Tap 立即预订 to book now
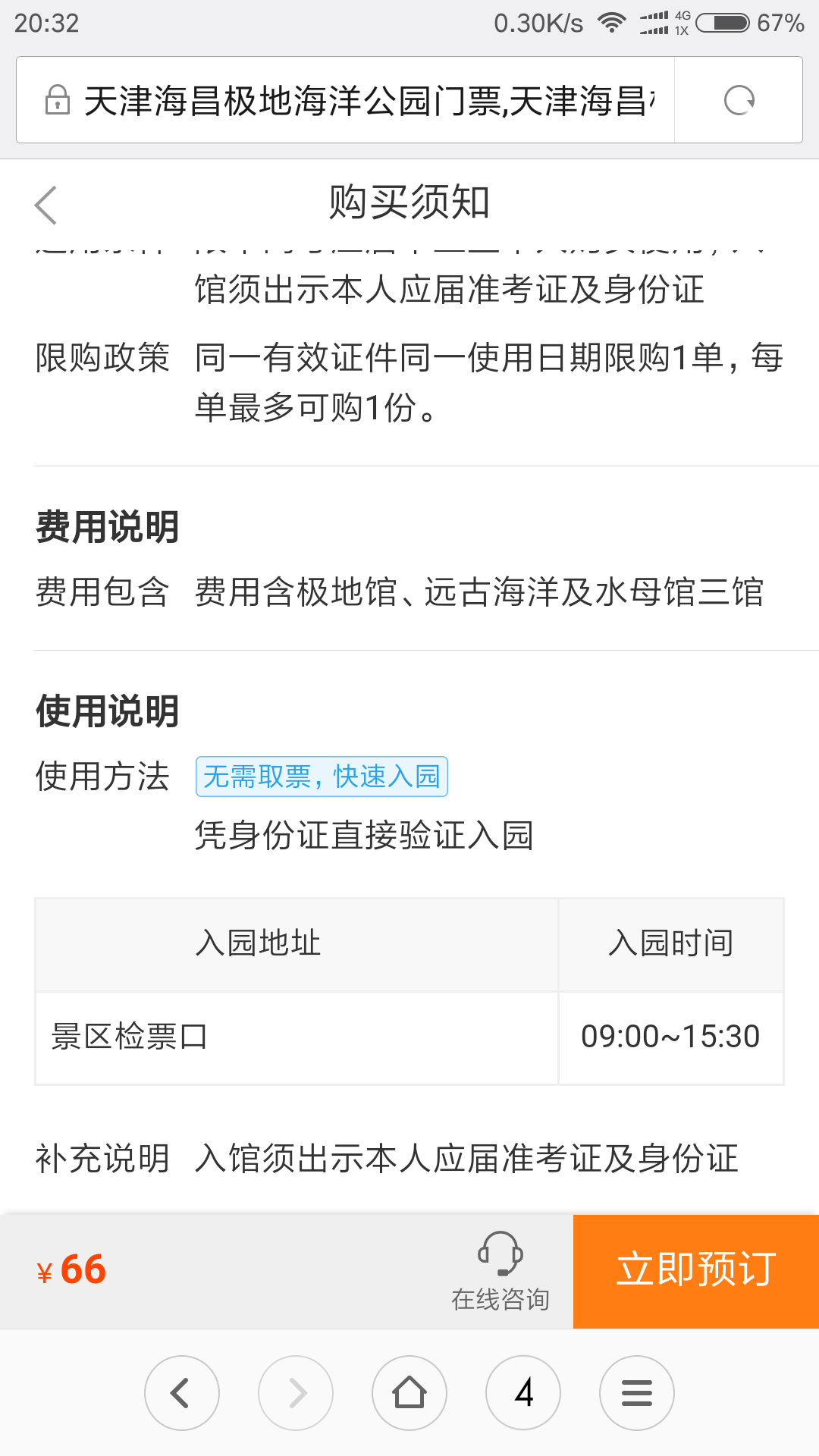The width and height of the screenshot is (819, 1456). tap(695, 1271)
